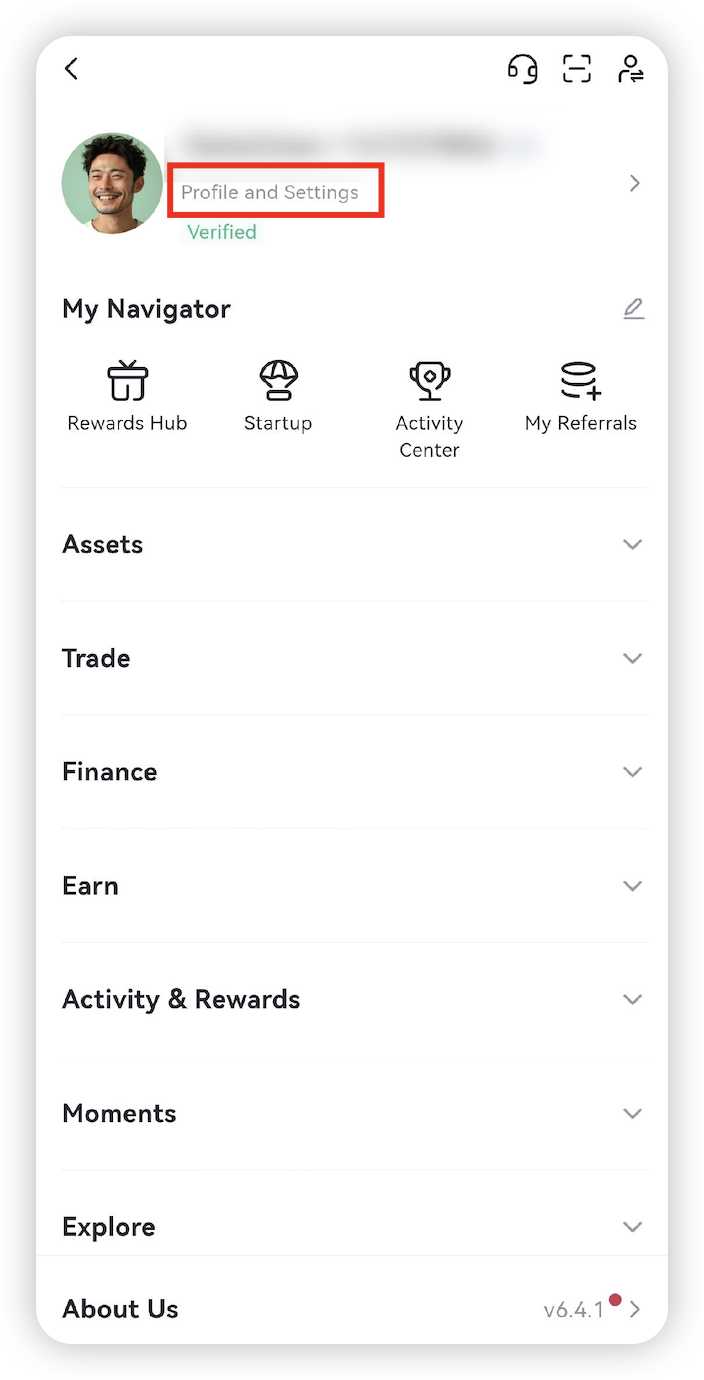Expand the Finance section
The height and width of the screenshot is (1380, 704).
click(x=632, y=772)
